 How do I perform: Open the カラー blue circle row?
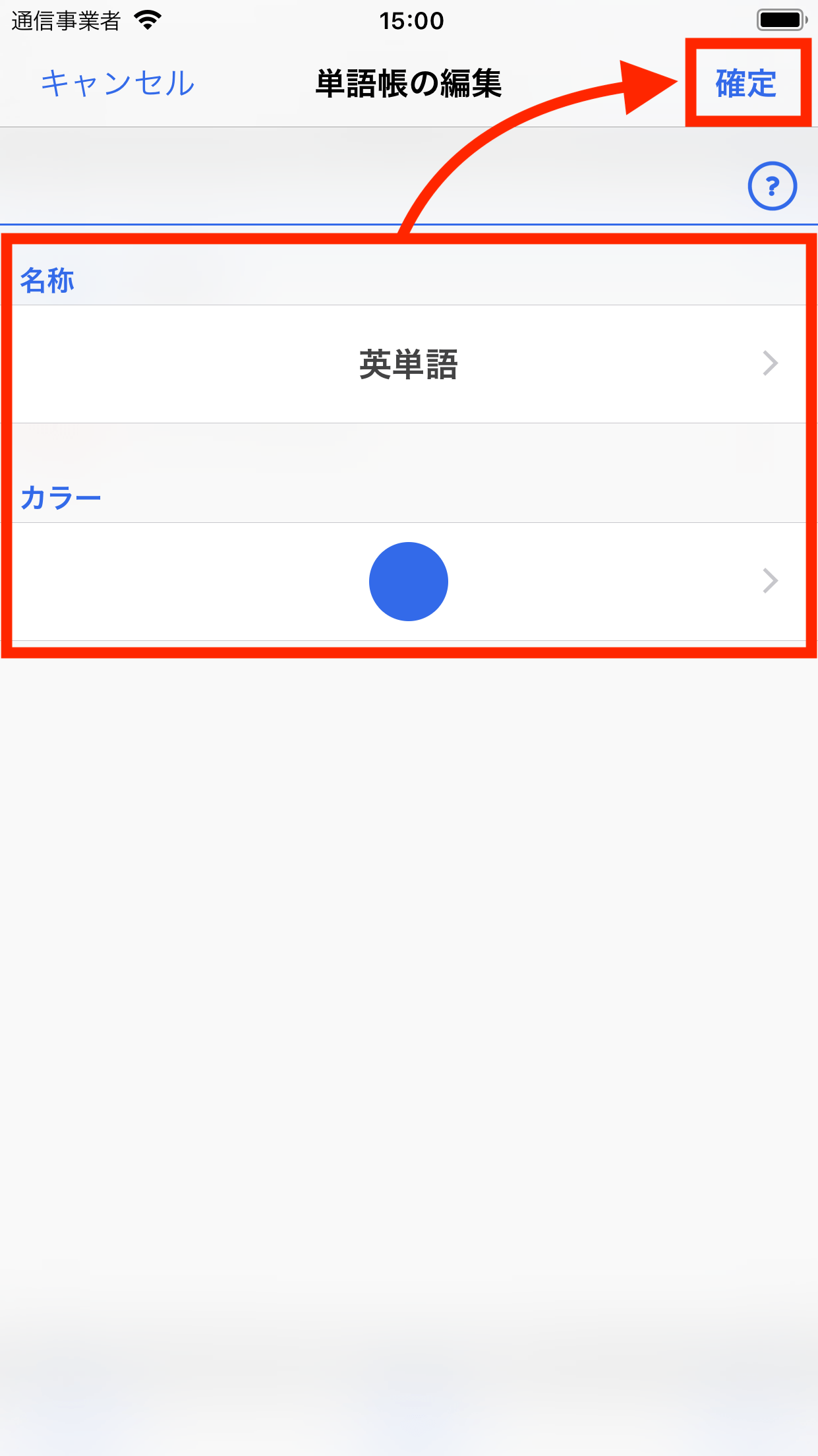tap(409, 582)
